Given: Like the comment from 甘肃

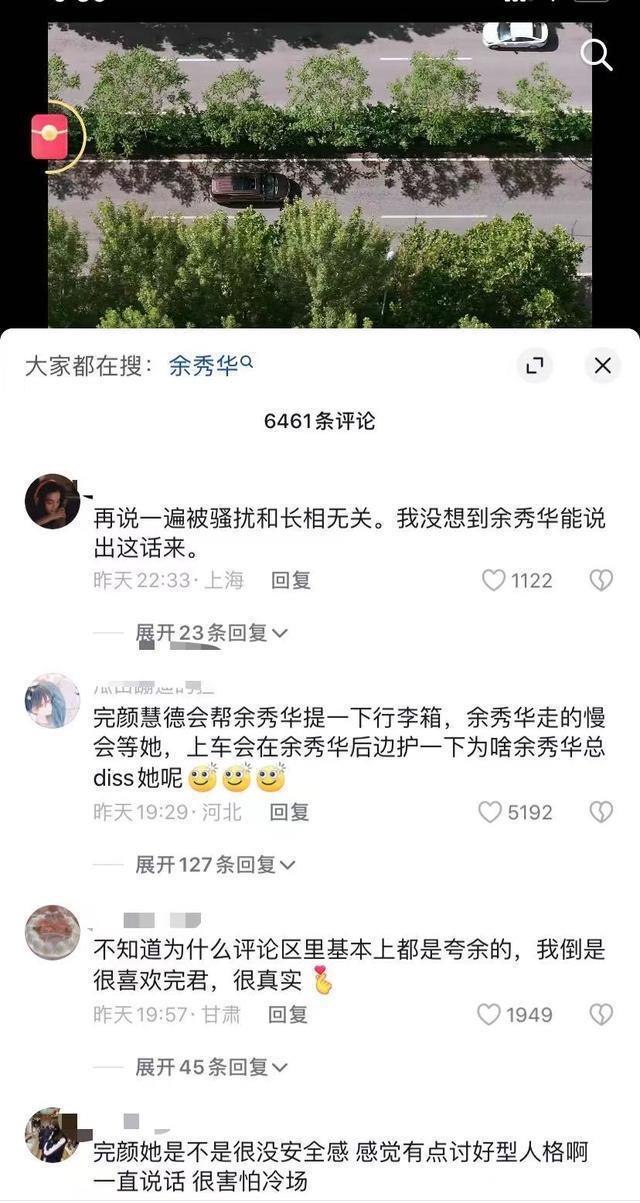Looking at the screenshot, I should pos(489,1015).
